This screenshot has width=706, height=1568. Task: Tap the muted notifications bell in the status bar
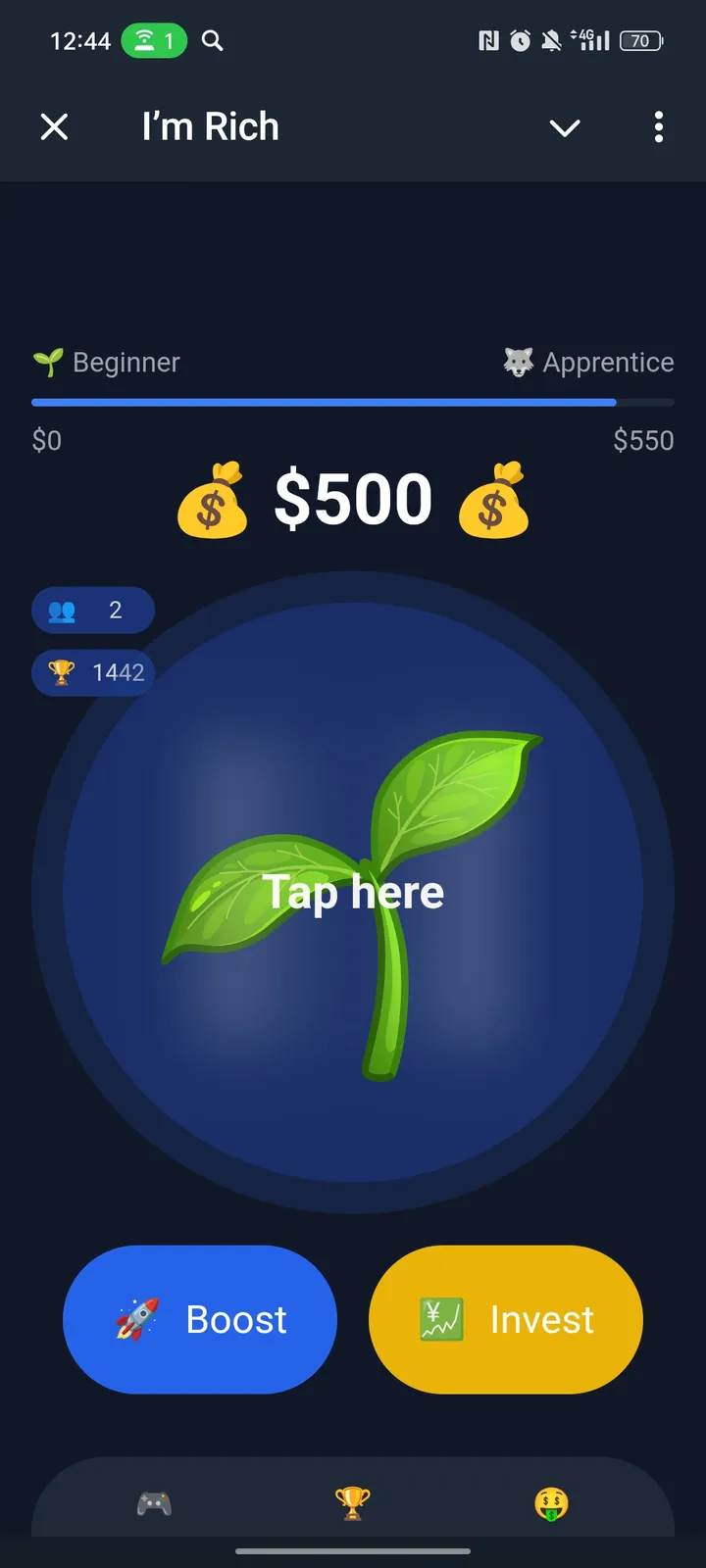[551, 40]
